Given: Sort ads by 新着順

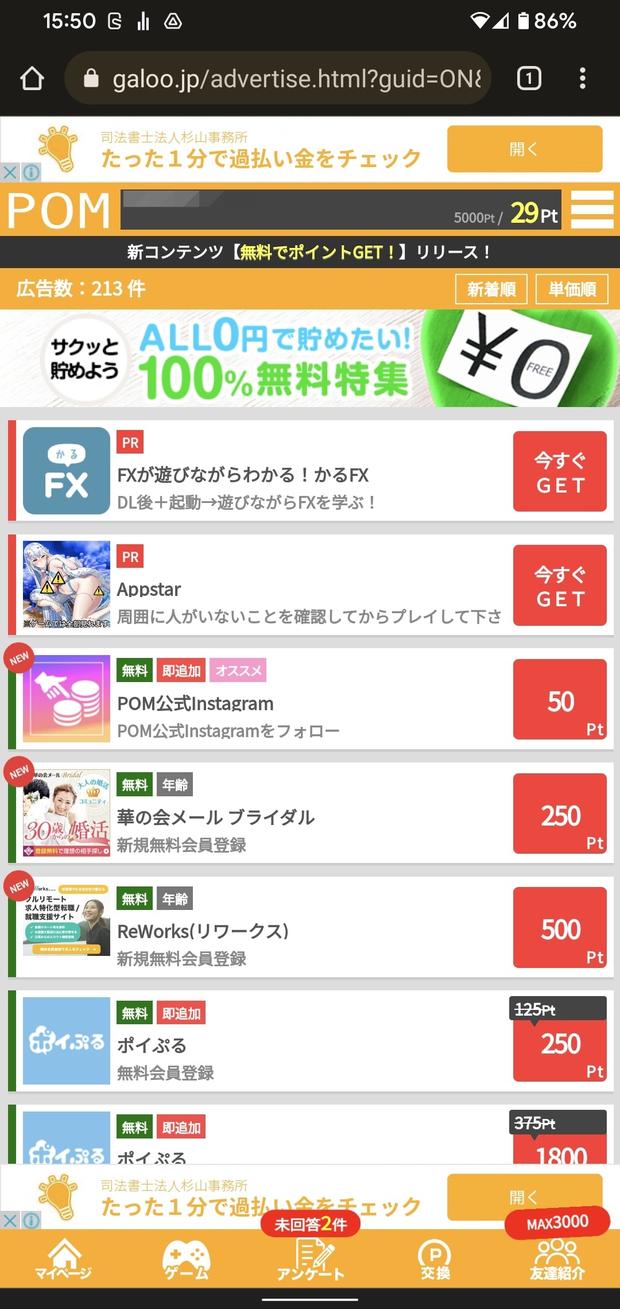Looking at the screenshot, I should 491,290.
